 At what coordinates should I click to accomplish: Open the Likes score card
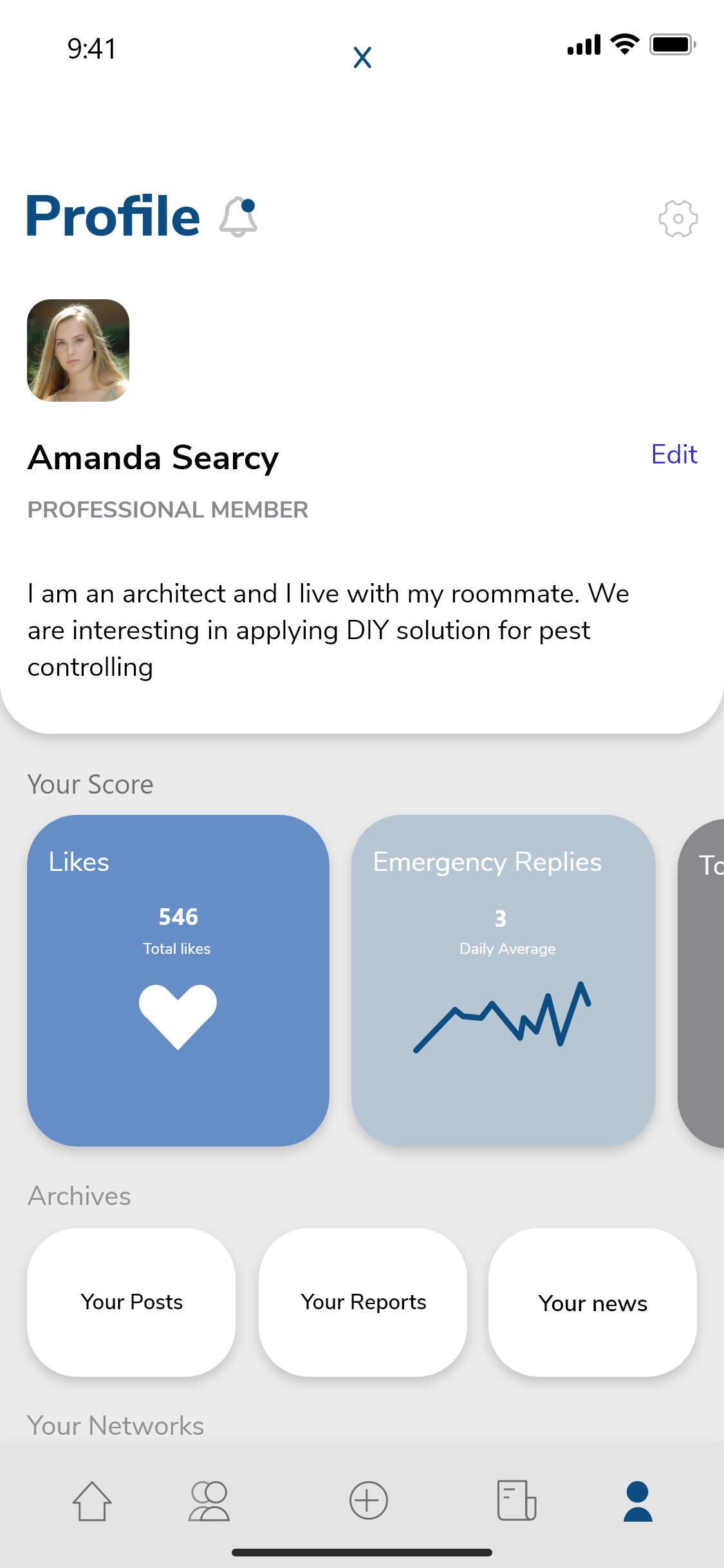coord(178,980)
